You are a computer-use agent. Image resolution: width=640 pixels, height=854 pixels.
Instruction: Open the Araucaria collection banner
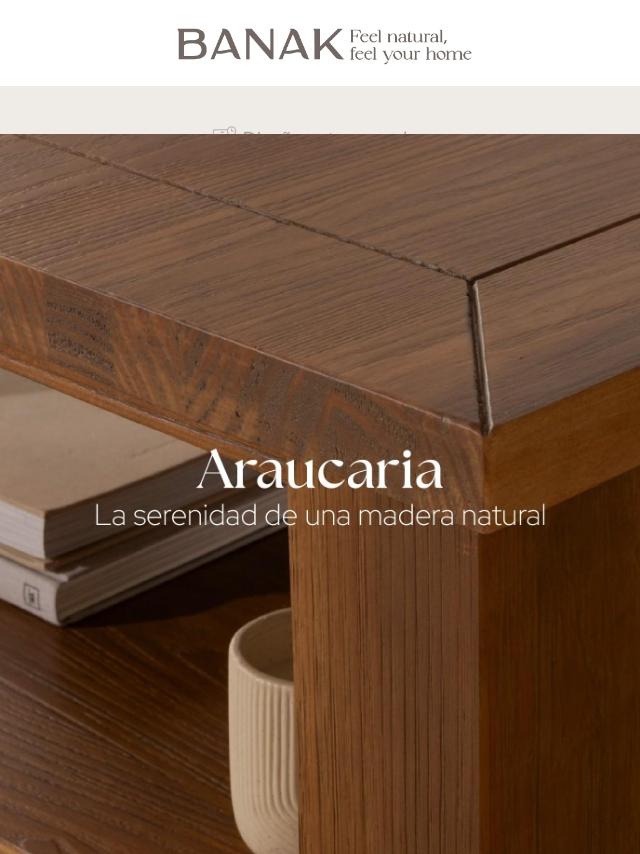320,493
